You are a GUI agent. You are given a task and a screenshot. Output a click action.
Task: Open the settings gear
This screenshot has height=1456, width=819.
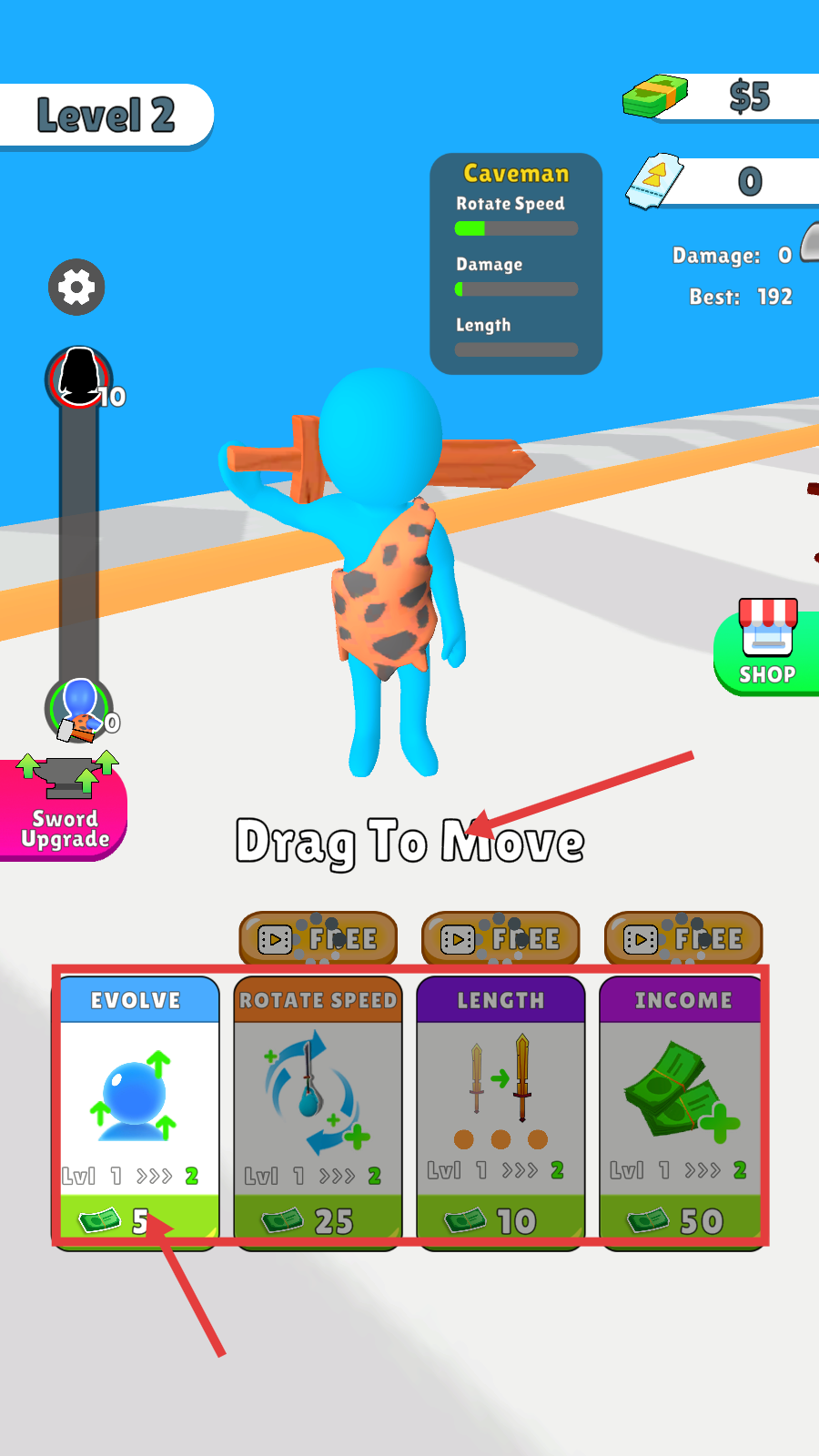click(76, 288)
